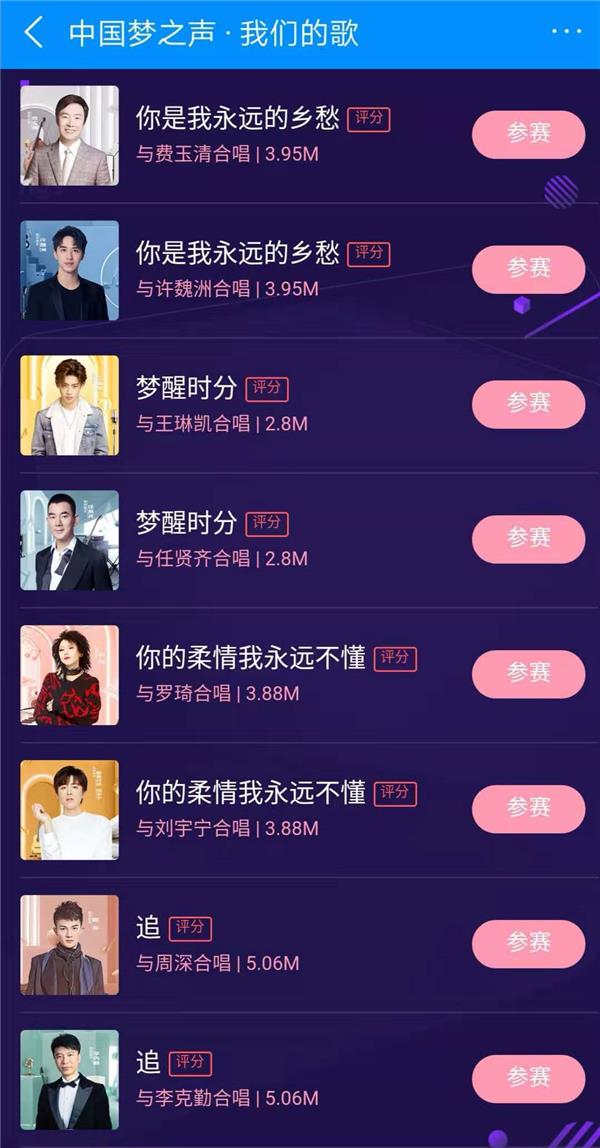Open 许魏洲's cover photo
The image size is (600, 1148).
click(x=70, y=270)
